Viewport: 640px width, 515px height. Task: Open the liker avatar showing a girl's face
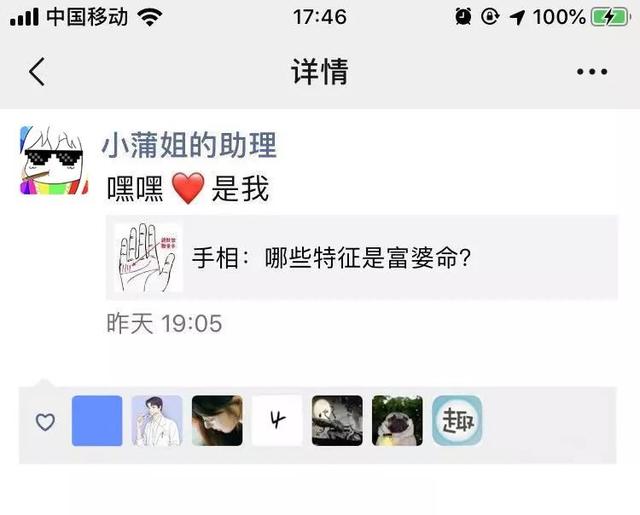217,421
